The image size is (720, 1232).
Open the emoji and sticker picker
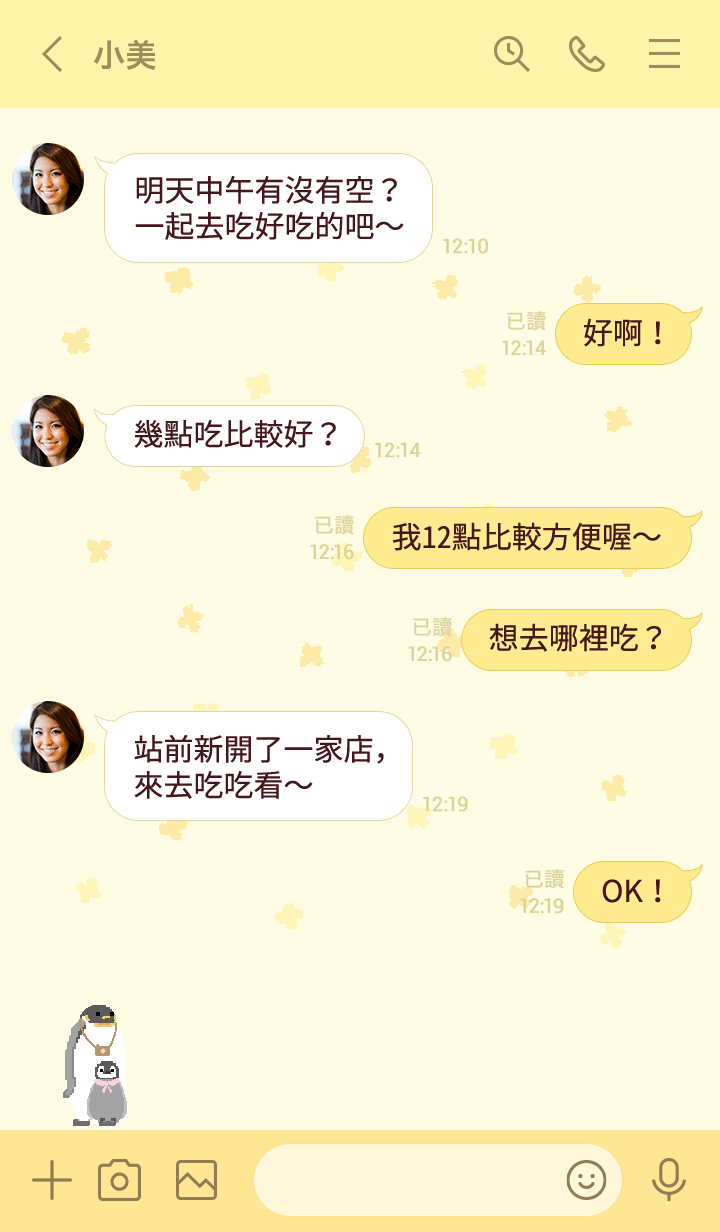[x=587, y=1181]
